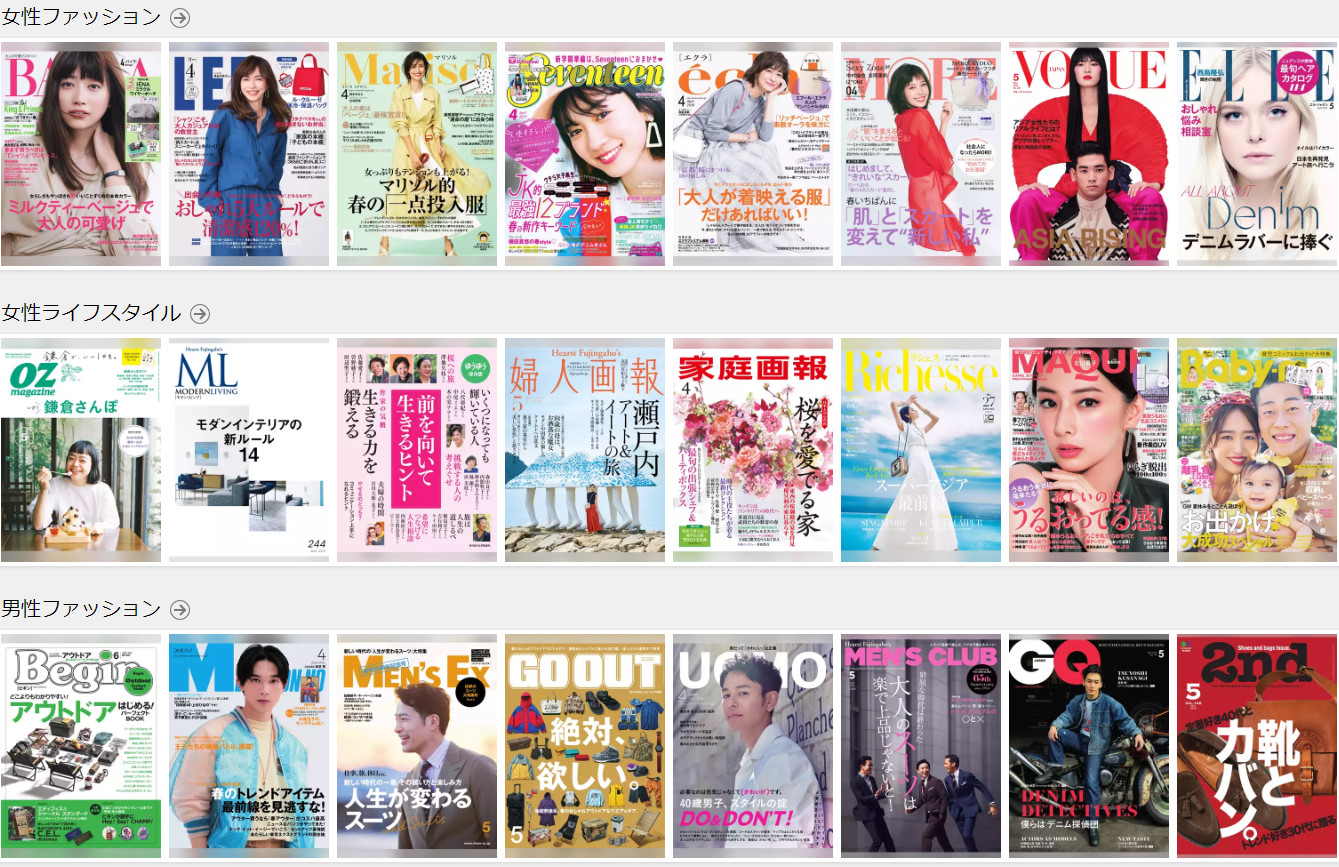This screenshot has height=867, width=1339.
Task: Open the 2nd 靴とカバン issue
Action: [1256, 745]
